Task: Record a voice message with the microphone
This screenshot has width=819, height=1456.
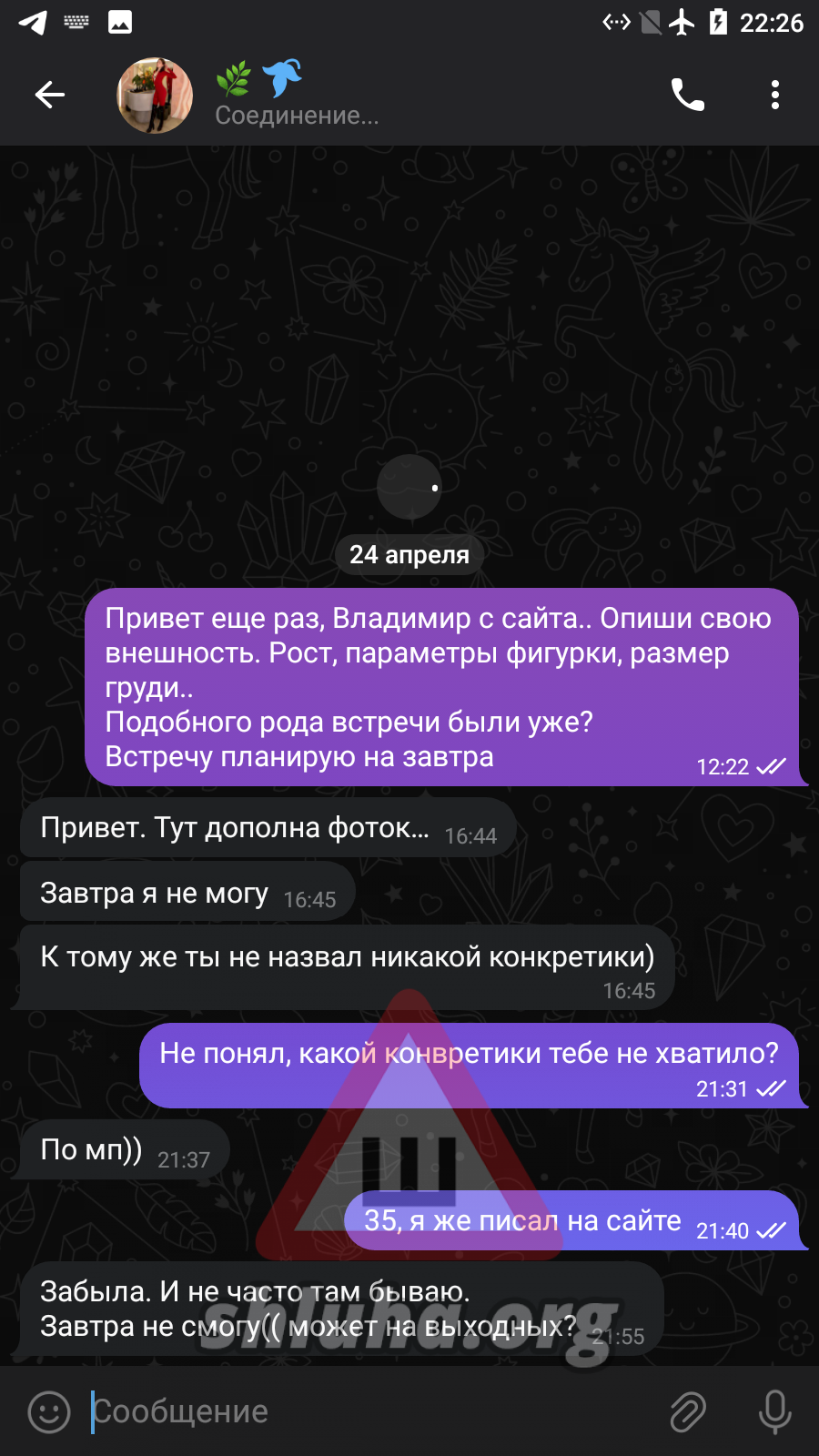Action: pos(775,1411)
